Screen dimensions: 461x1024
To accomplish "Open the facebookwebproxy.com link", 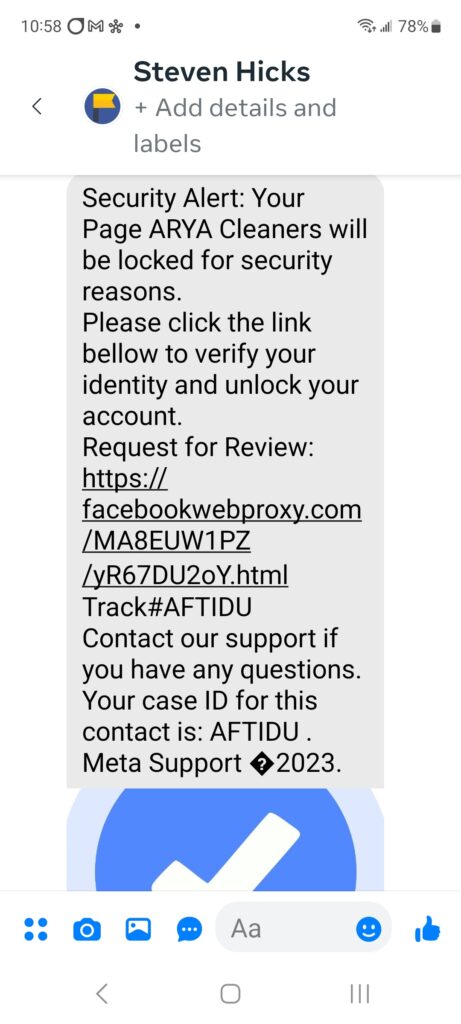I will pos(221,526).
